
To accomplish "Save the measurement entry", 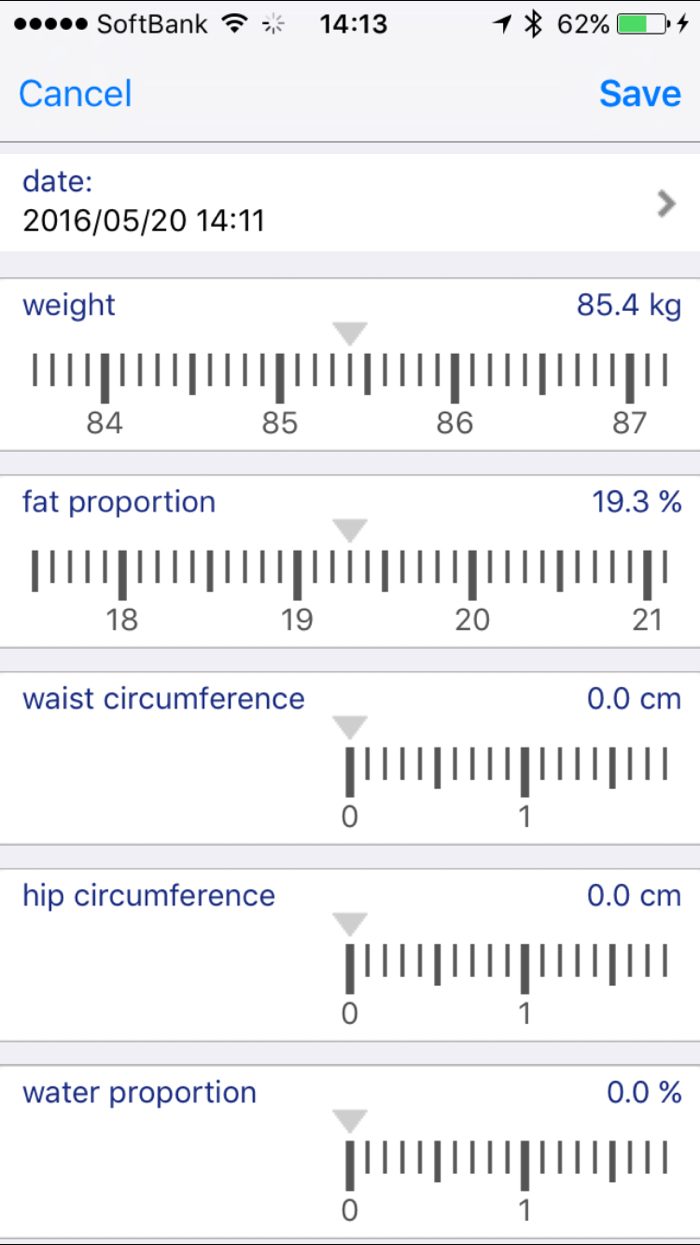I will click(640, 93).
